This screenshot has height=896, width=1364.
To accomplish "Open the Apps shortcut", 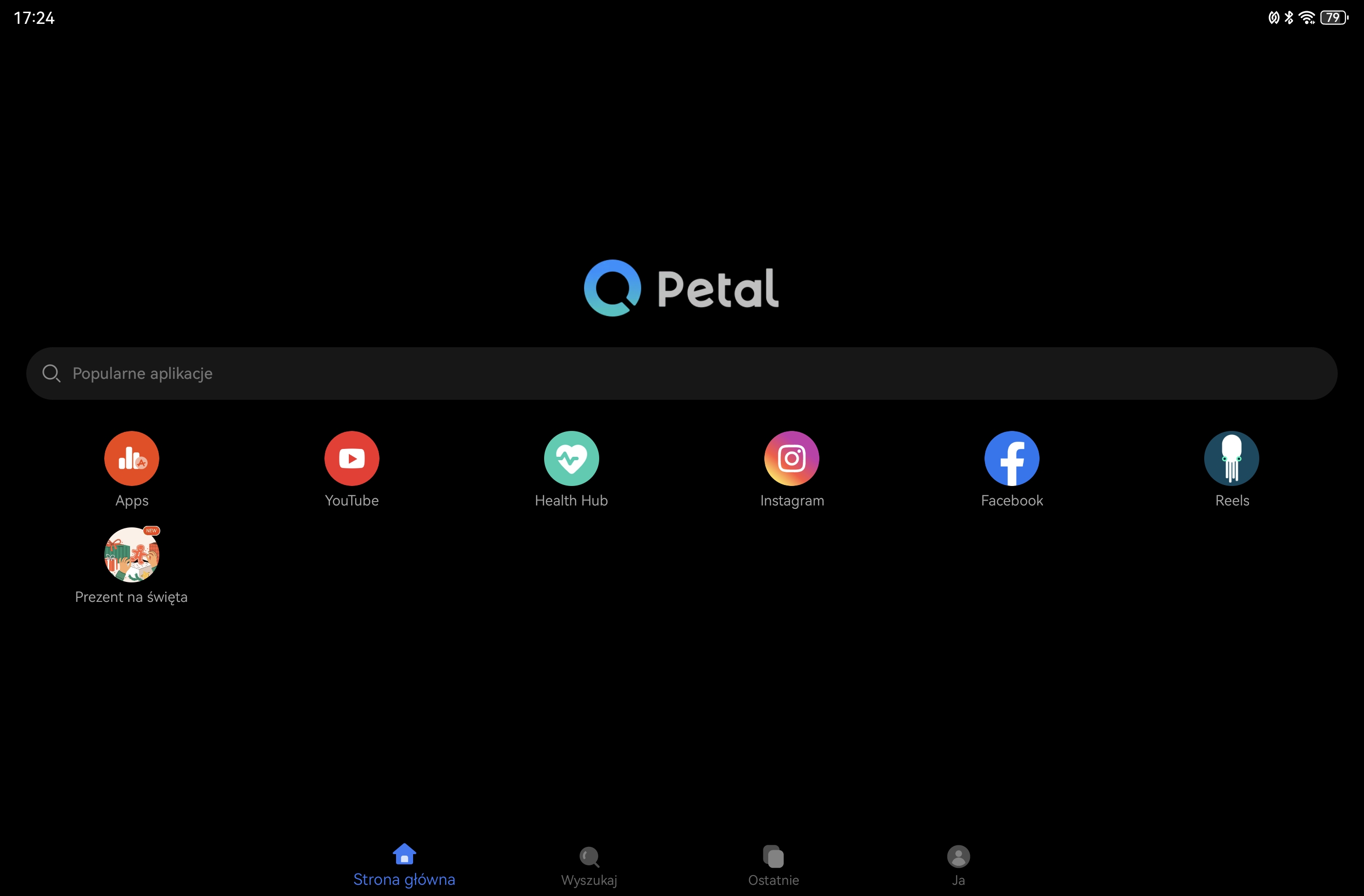I will click(132, 459).
